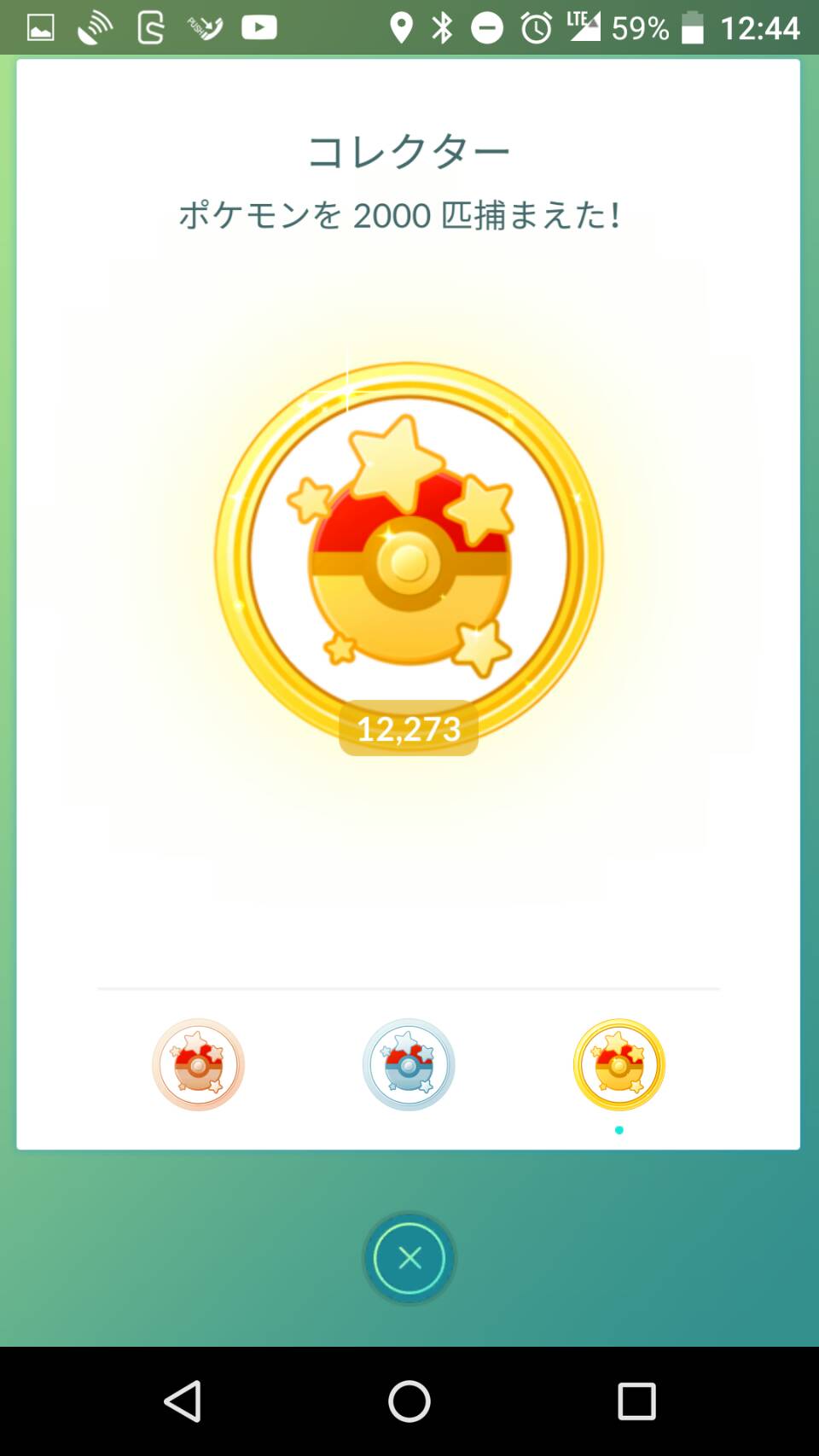Viewport: 819px width, 1456px height.
Task: Close the Collector medal screen
Action: tap(409, 1258)
